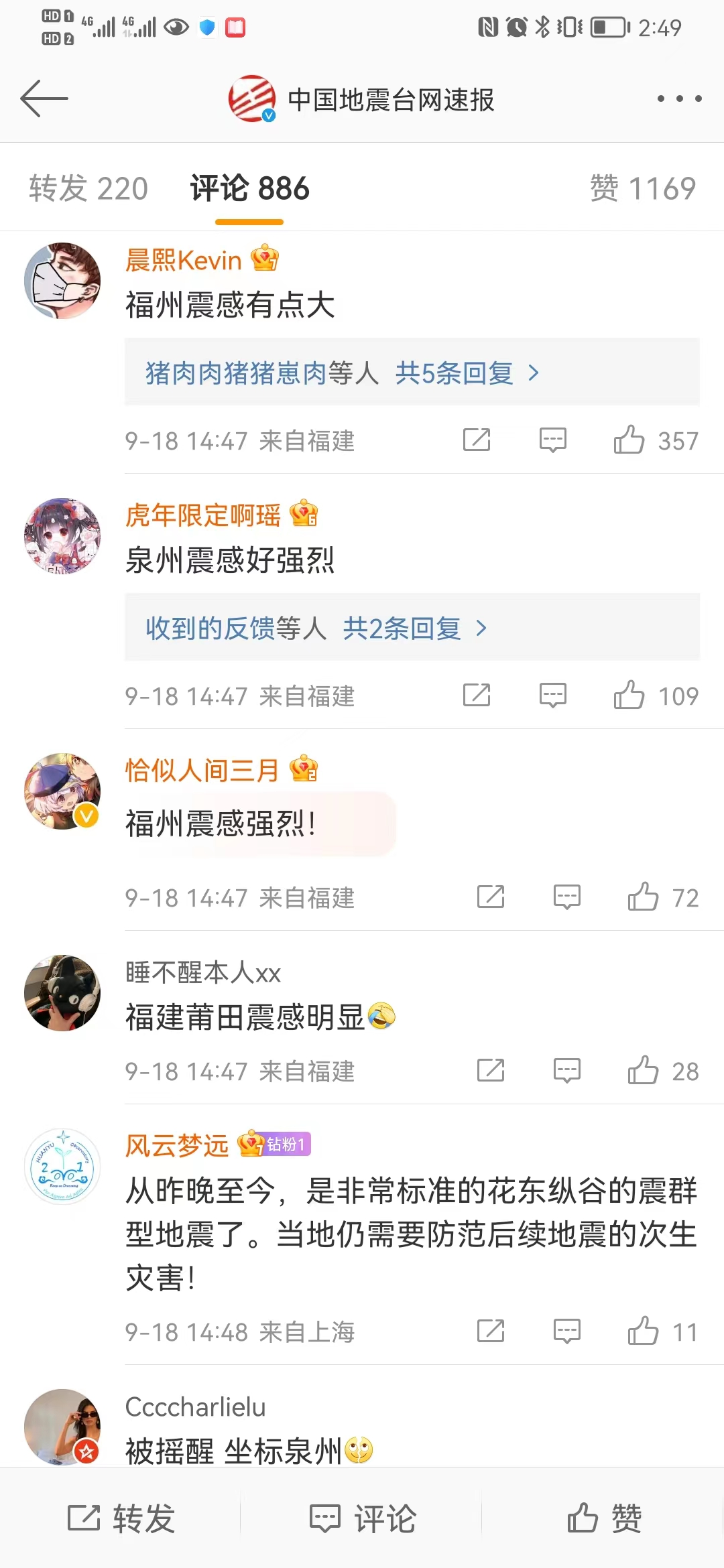This screenshot has width=724, height=1568.
Task: Like 虎年限定啊瑶's comment with 109 likes
Action: click(x=629, y=696)
